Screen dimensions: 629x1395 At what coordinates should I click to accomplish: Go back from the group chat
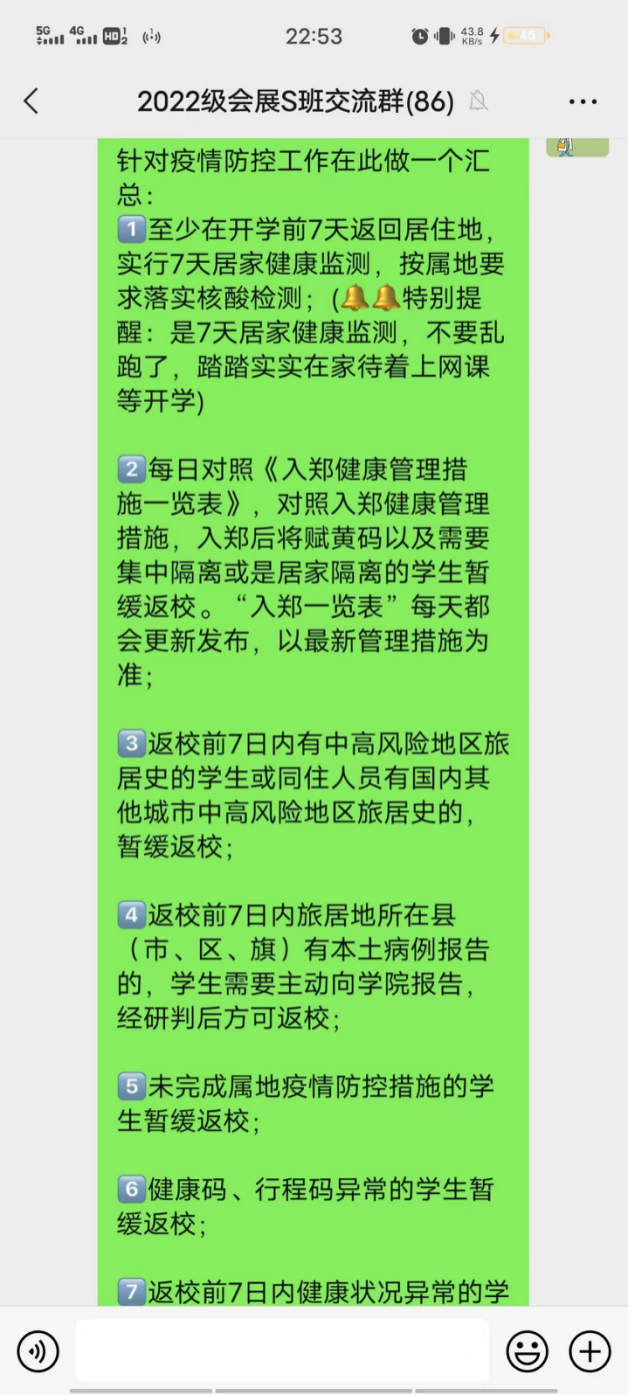(x=31, y=101)
